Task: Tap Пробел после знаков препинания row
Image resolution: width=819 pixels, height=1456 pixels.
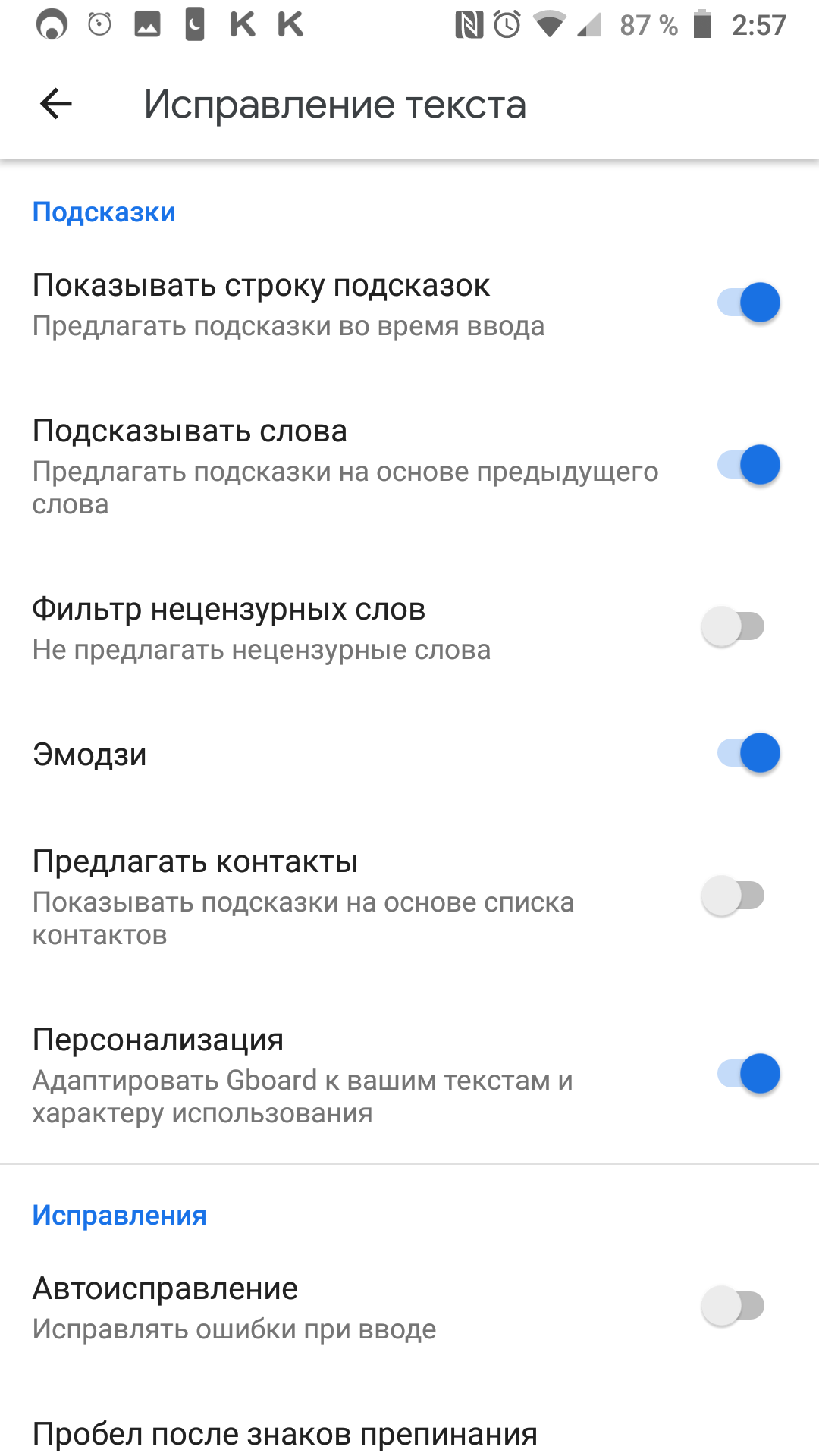Action: (x=285, y=1433)
